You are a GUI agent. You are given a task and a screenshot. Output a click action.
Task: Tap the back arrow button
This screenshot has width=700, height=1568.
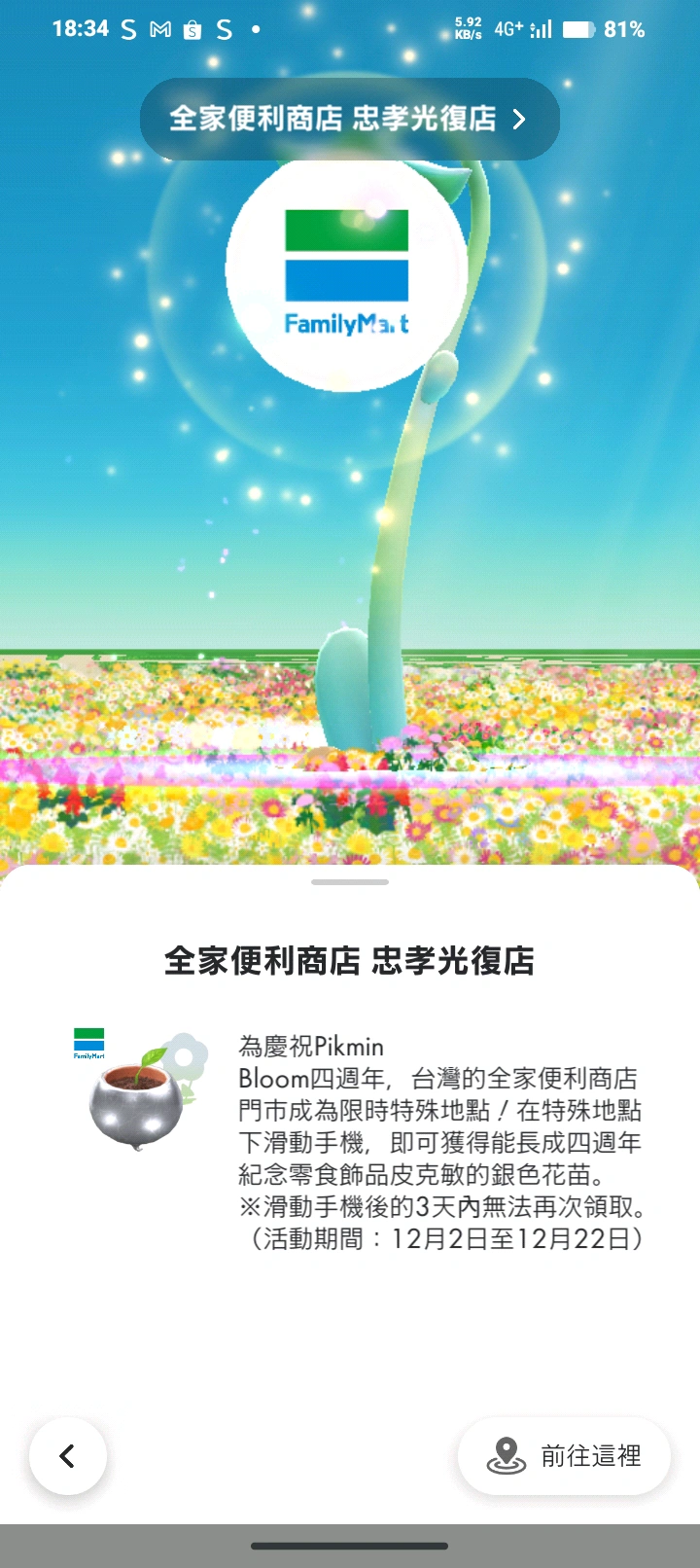pyautogui.click(x=68, y=1455)
